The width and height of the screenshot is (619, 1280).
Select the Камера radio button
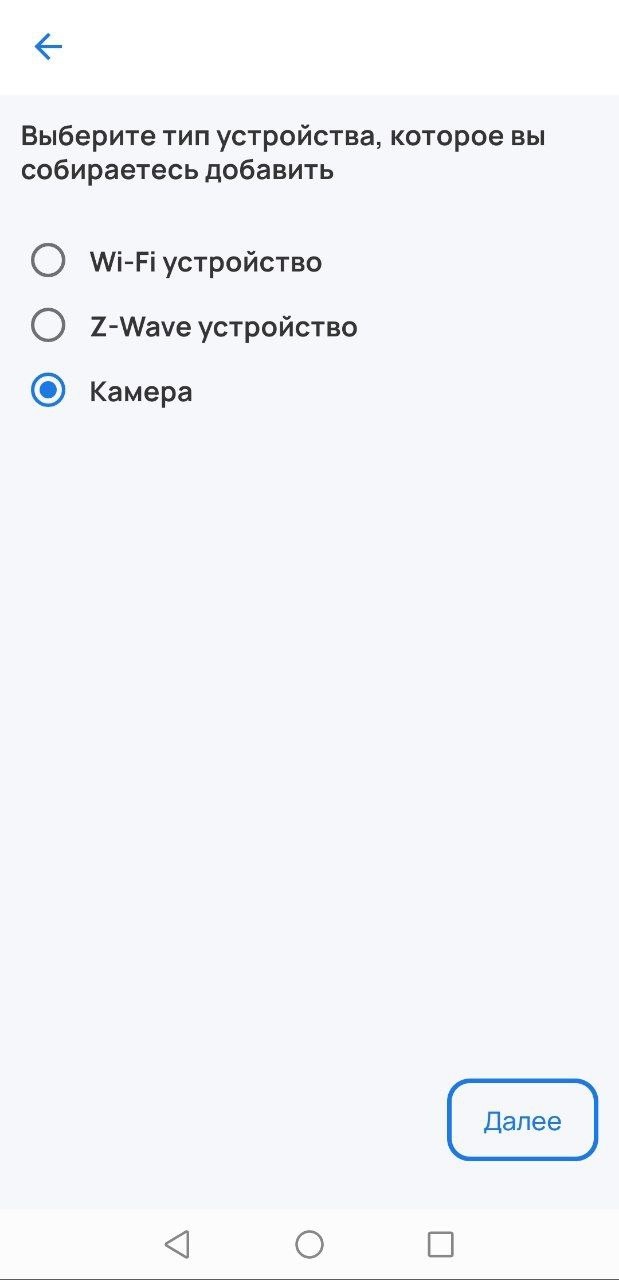tap(48, 391)
